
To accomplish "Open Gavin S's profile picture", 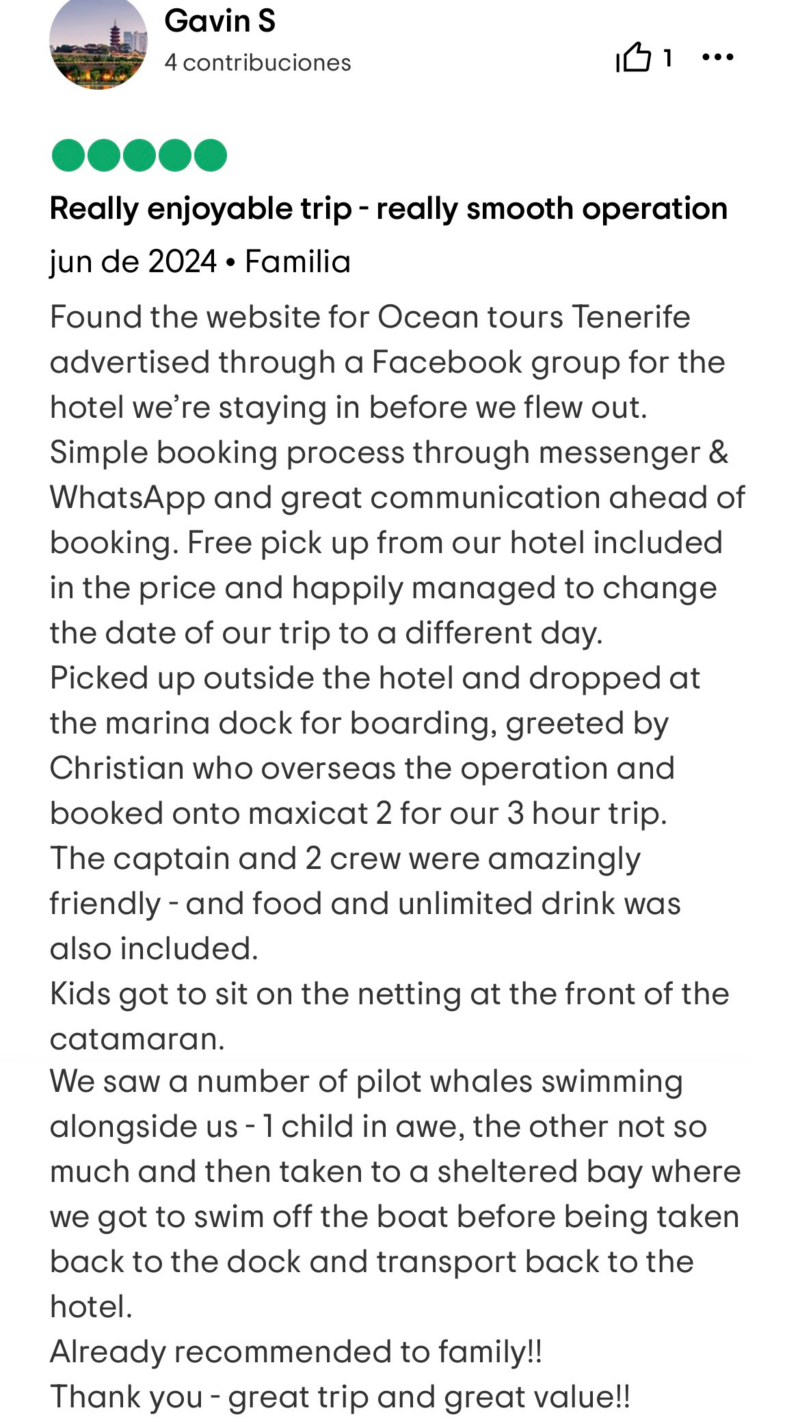I will tap(98, 43).
